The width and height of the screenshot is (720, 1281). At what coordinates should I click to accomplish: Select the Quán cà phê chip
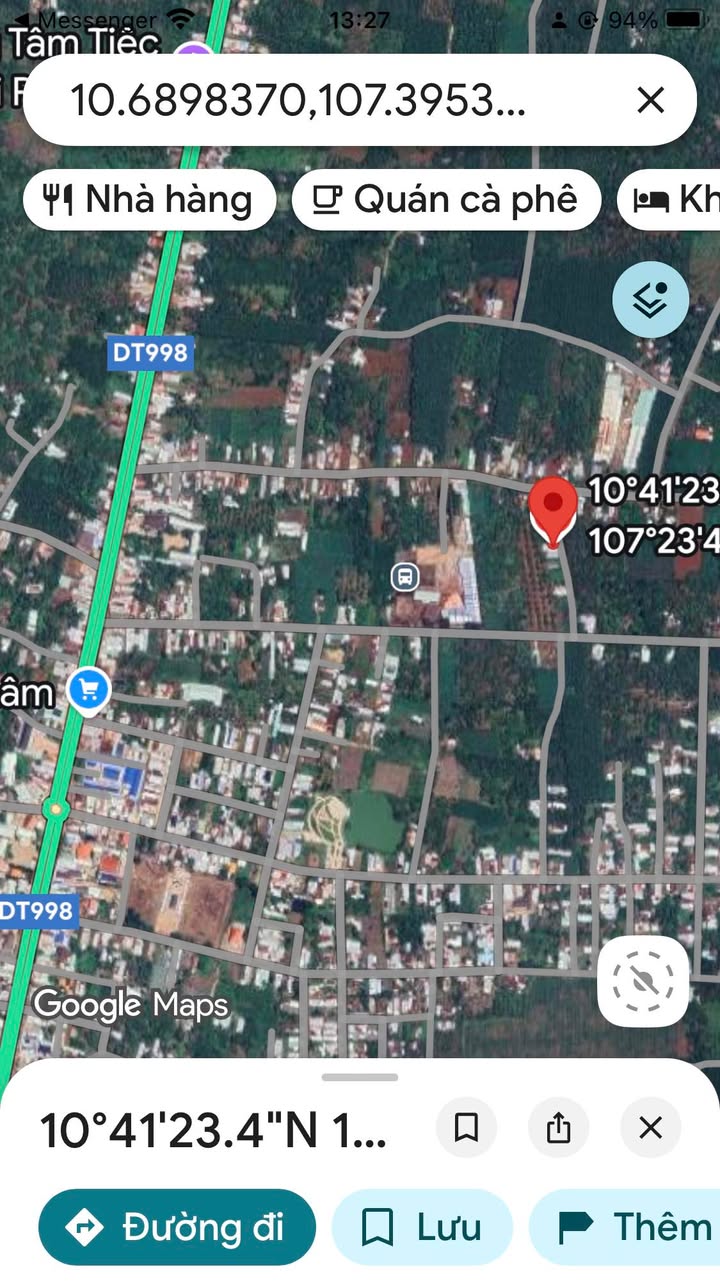point(446,200)
